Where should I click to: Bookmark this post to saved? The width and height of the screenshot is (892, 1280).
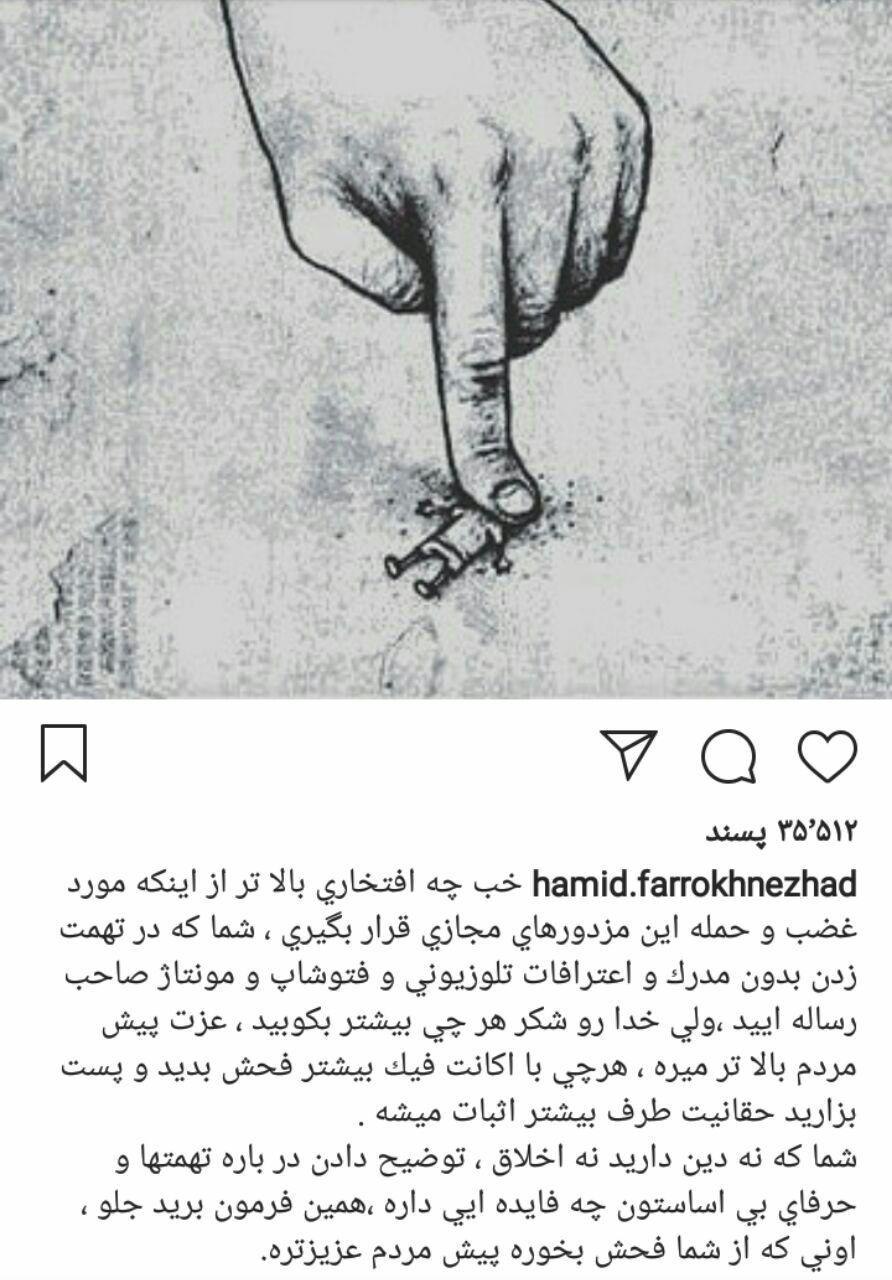point(64,754)
